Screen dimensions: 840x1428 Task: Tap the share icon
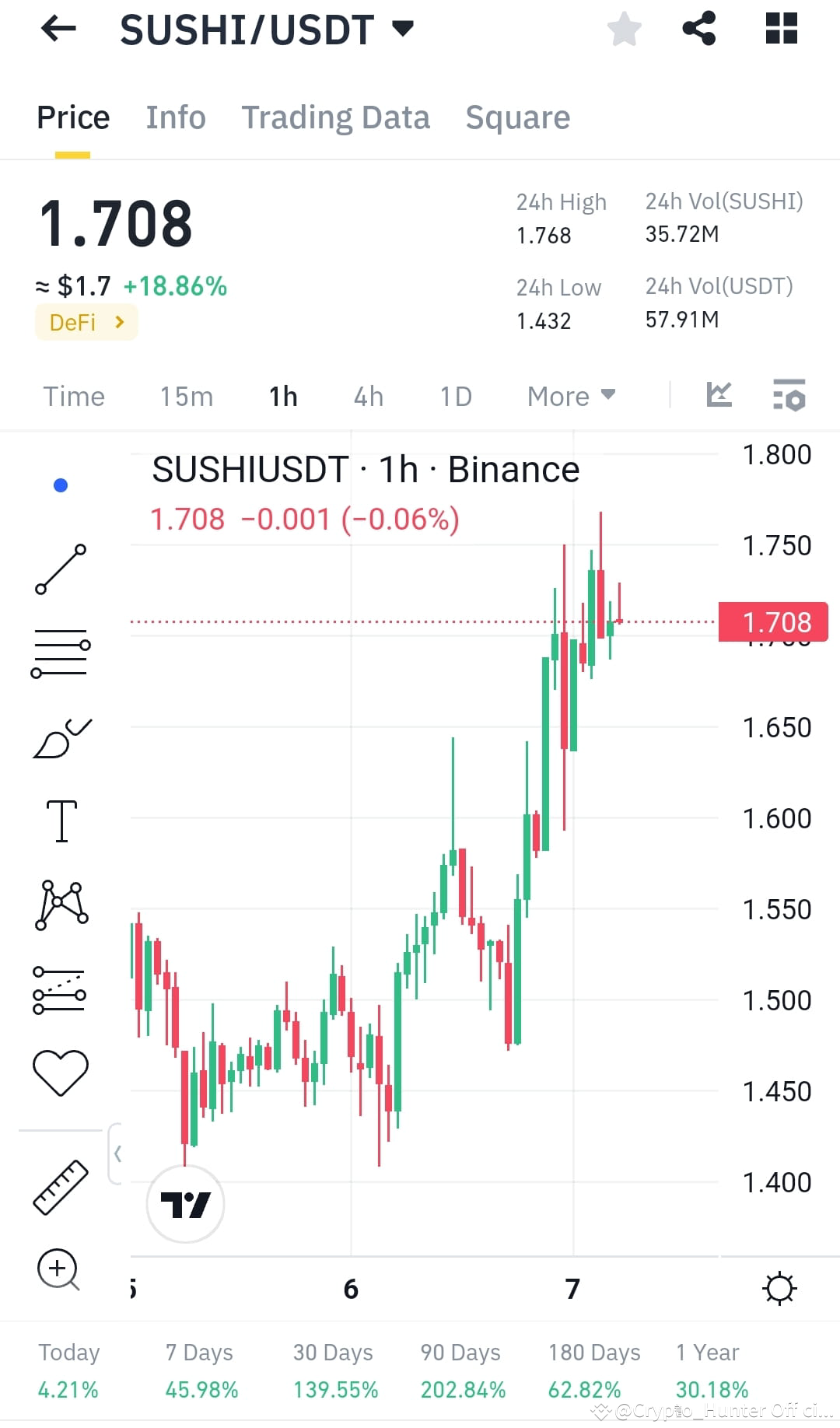click(698, 29)
